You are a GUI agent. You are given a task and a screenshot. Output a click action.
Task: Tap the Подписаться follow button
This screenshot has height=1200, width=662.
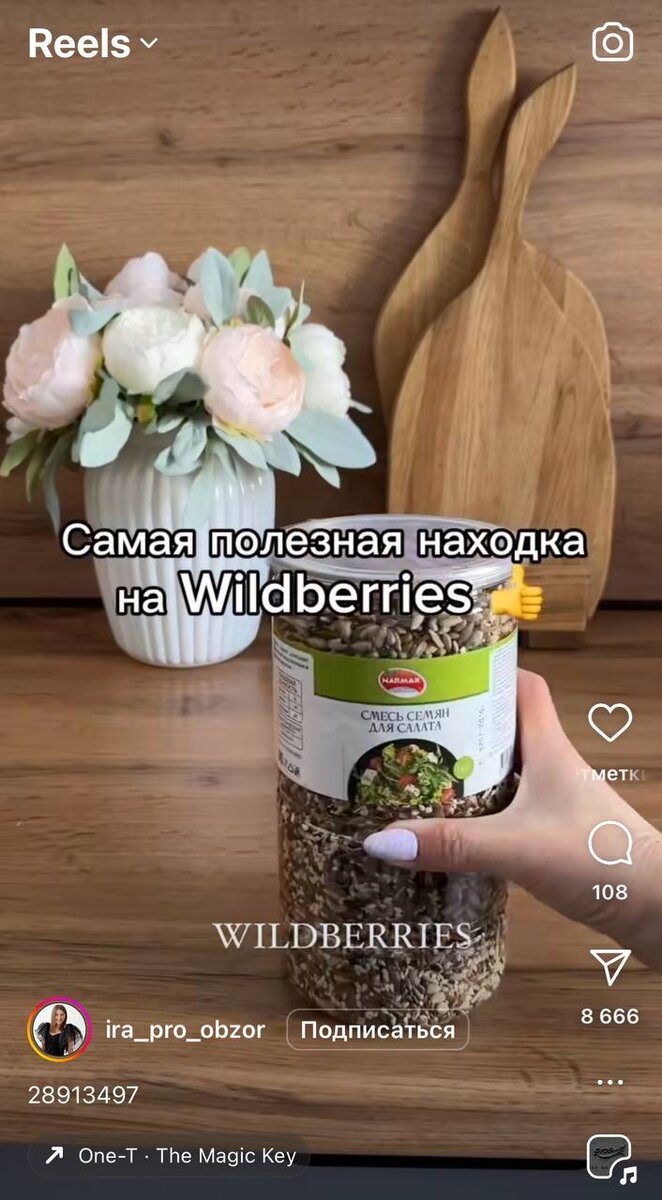coord(378,1030)
